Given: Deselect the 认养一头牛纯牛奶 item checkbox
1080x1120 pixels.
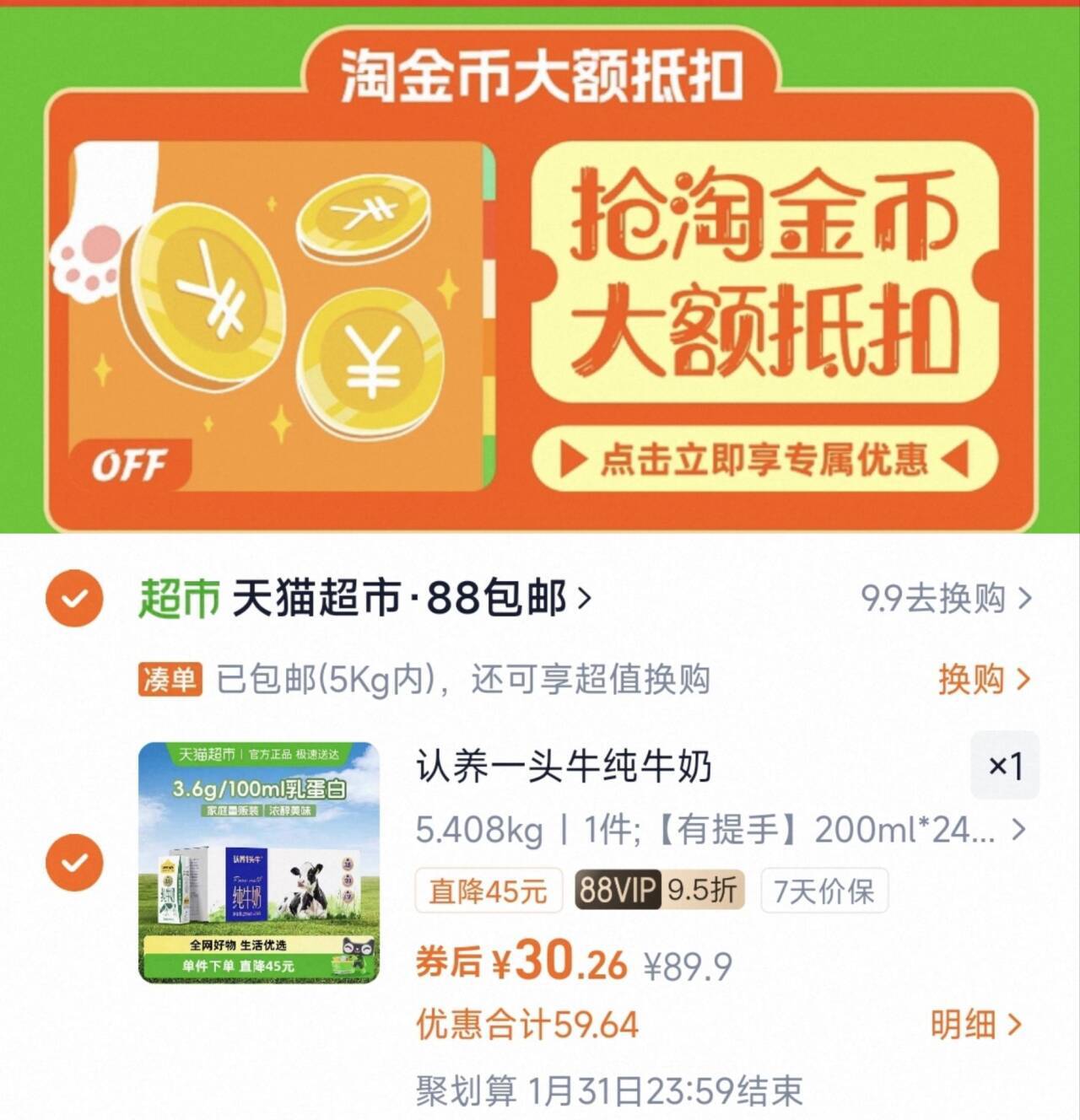Looking at the screenshot, I should [74, 862].
